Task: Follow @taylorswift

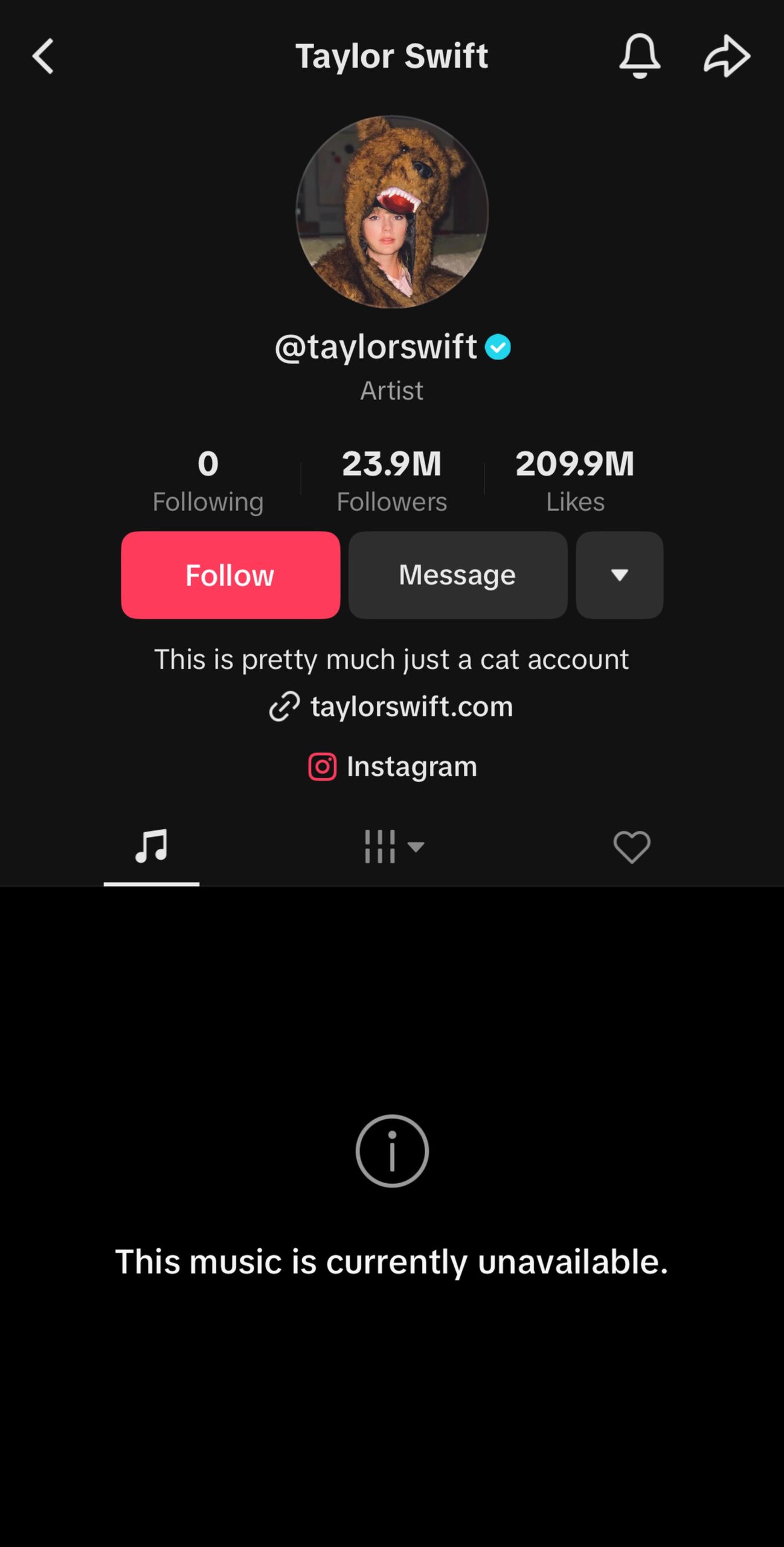Action: pyautogui.click(x=230, y=575)
